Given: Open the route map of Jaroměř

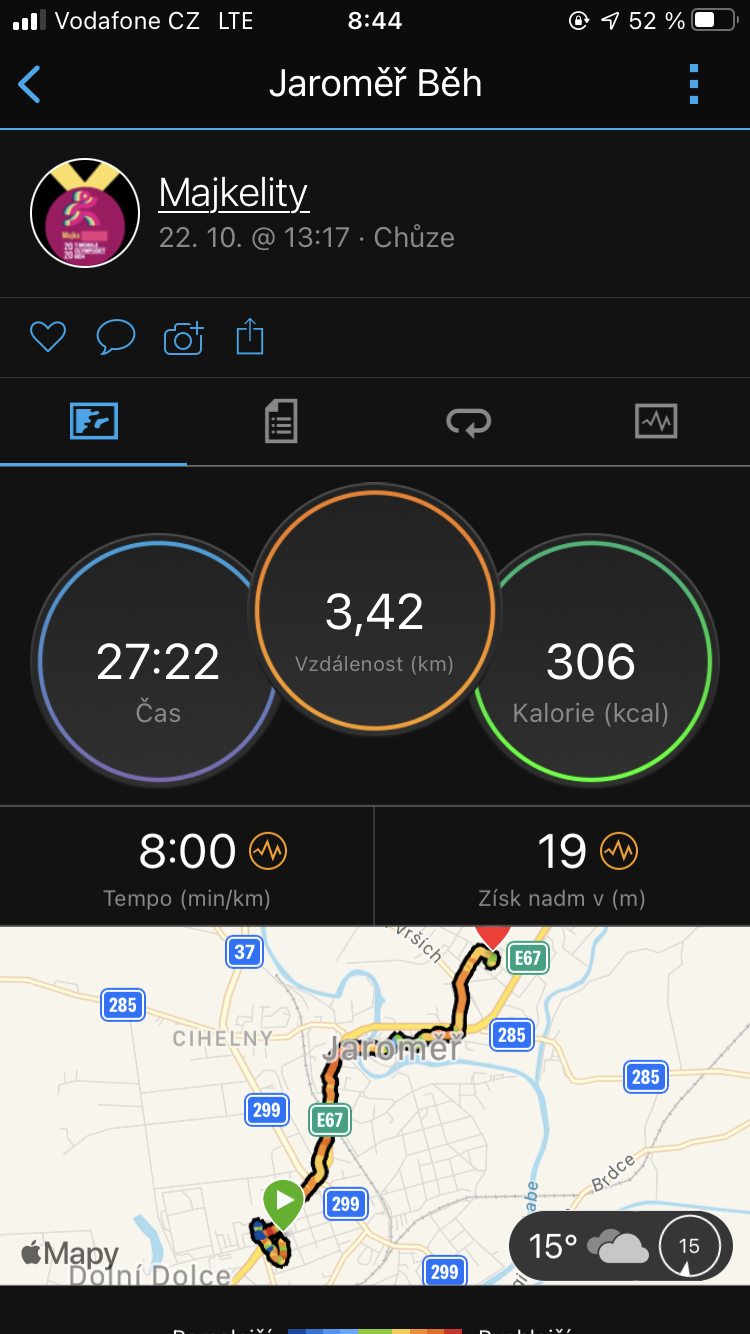Looking at the screenshot, I should tap(375, 1105).
